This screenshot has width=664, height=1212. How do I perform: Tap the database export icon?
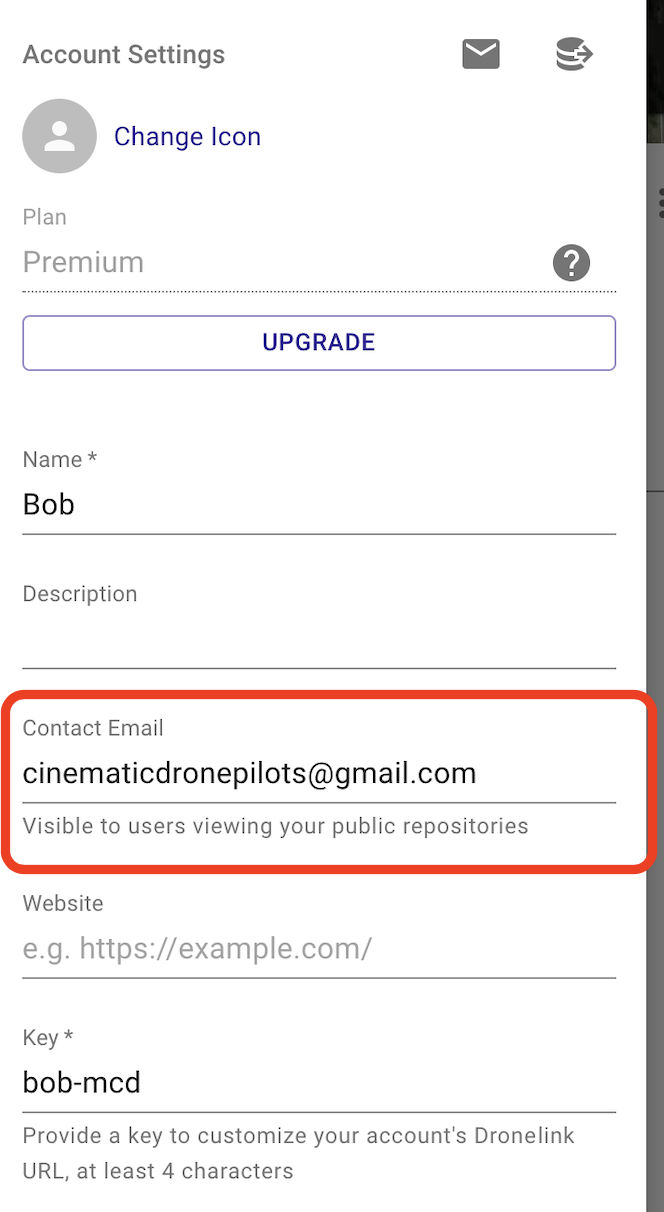[574, 54]
